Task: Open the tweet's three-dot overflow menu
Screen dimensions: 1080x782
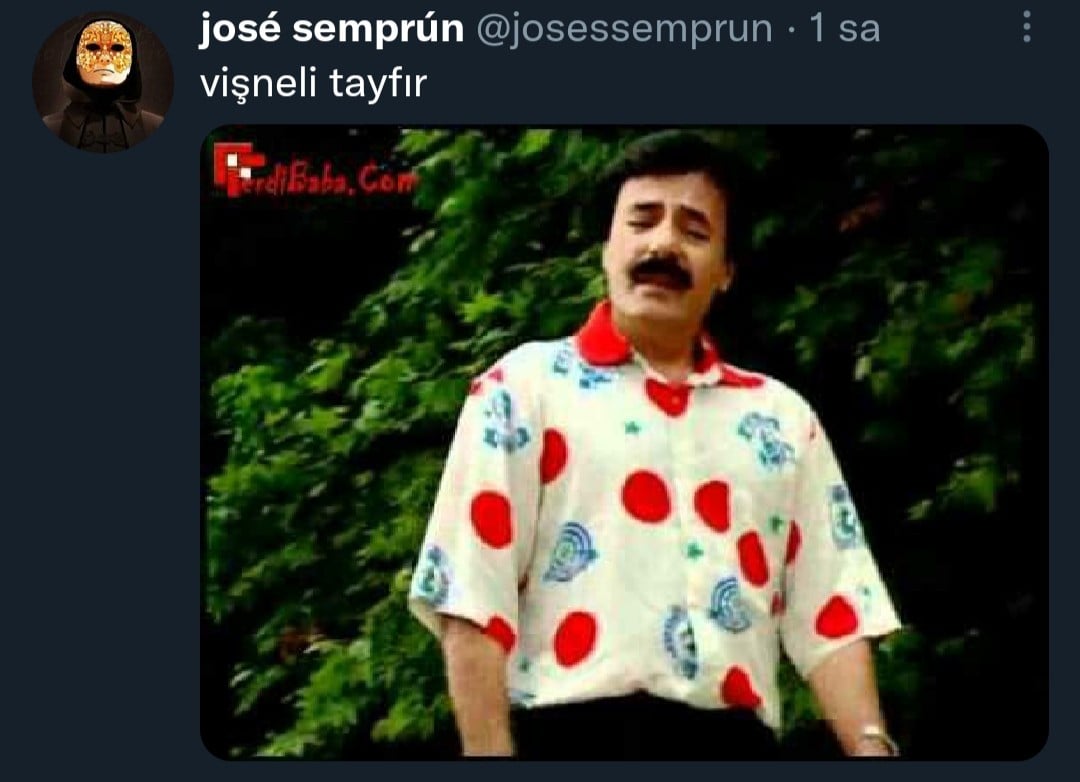Action: (1026, 28)
